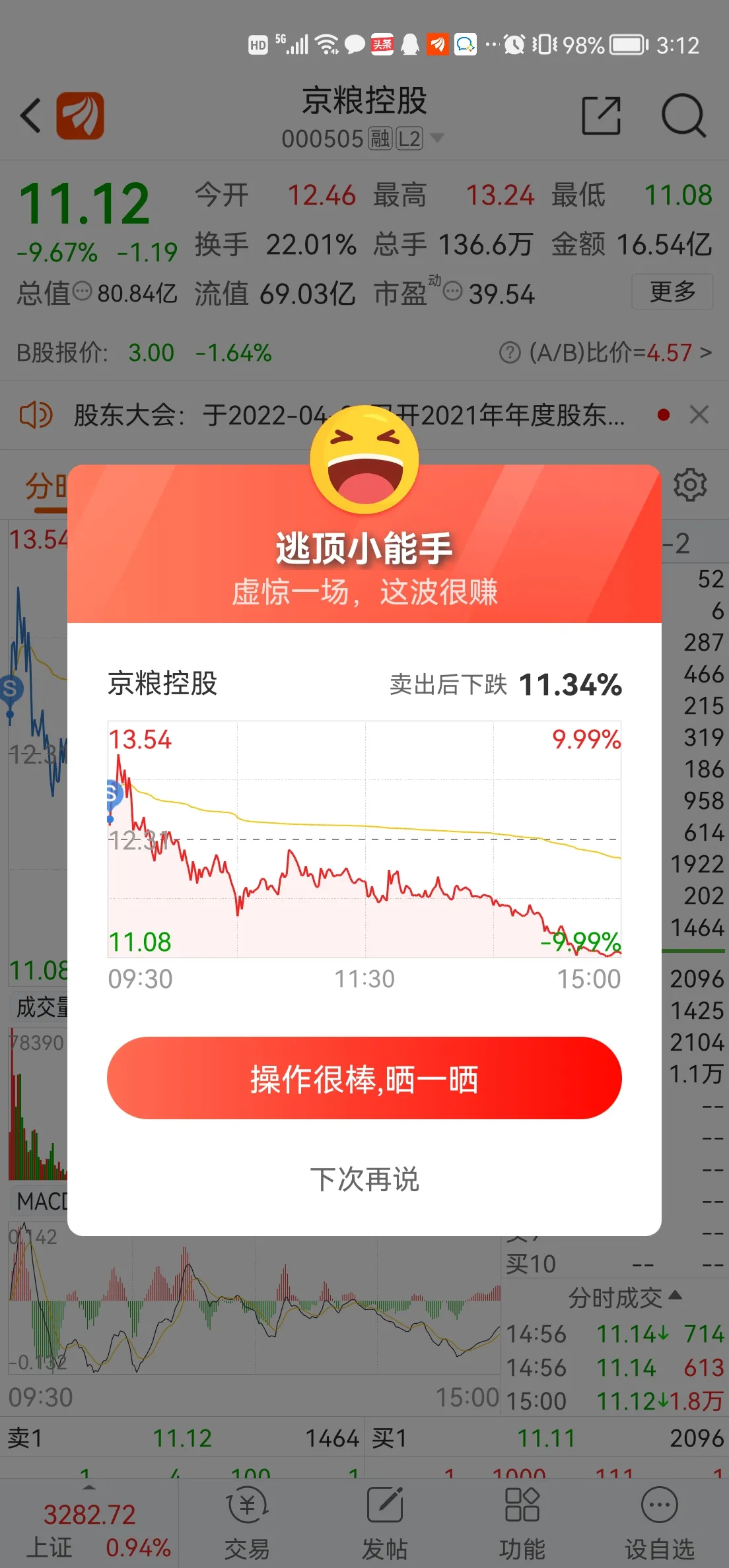729x1568 pixels.
Task: Open chart settings gear icon
Action: (690, 485)
